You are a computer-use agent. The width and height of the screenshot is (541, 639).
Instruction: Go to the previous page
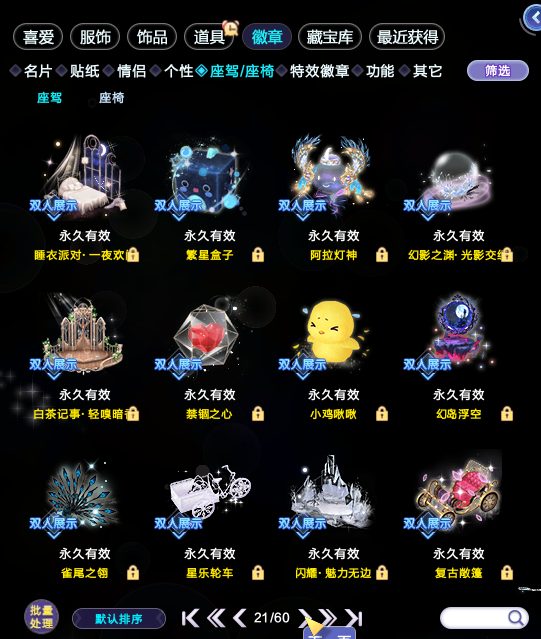(x=240, y=618)
